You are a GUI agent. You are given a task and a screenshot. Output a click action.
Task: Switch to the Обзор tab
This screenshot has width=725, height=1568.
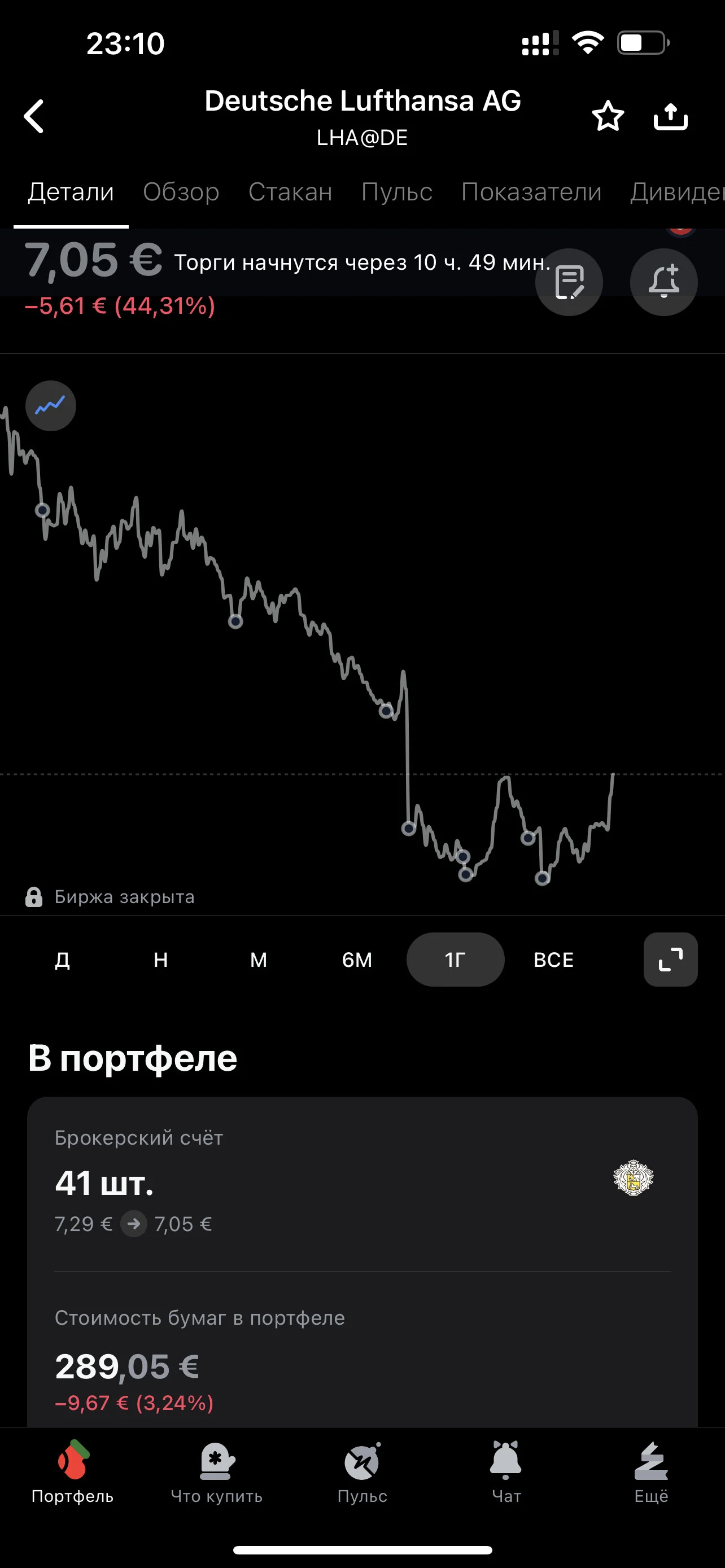[x=181, y=192]
